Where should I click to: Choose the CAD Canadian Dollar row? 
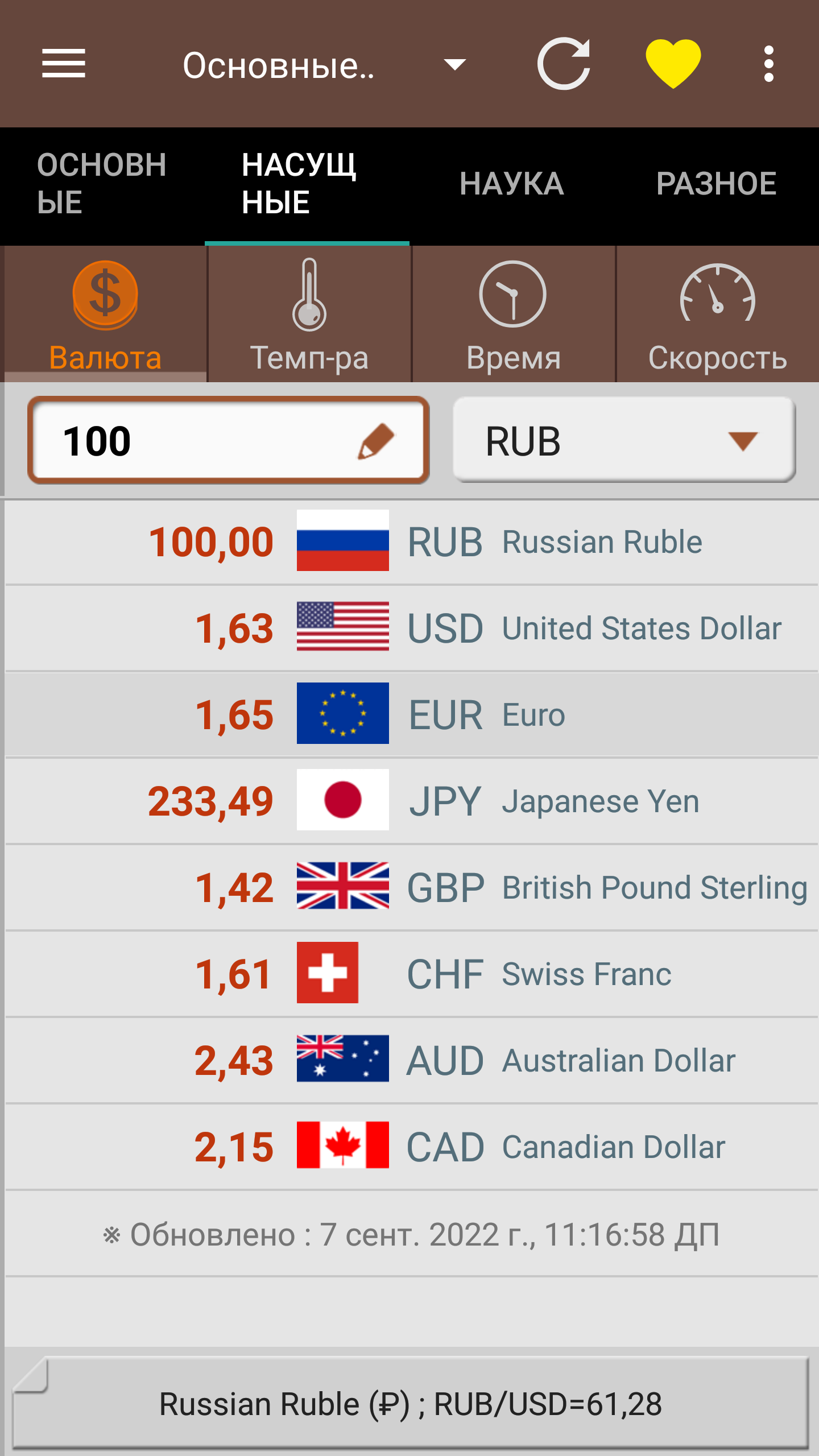[412, 1147]
